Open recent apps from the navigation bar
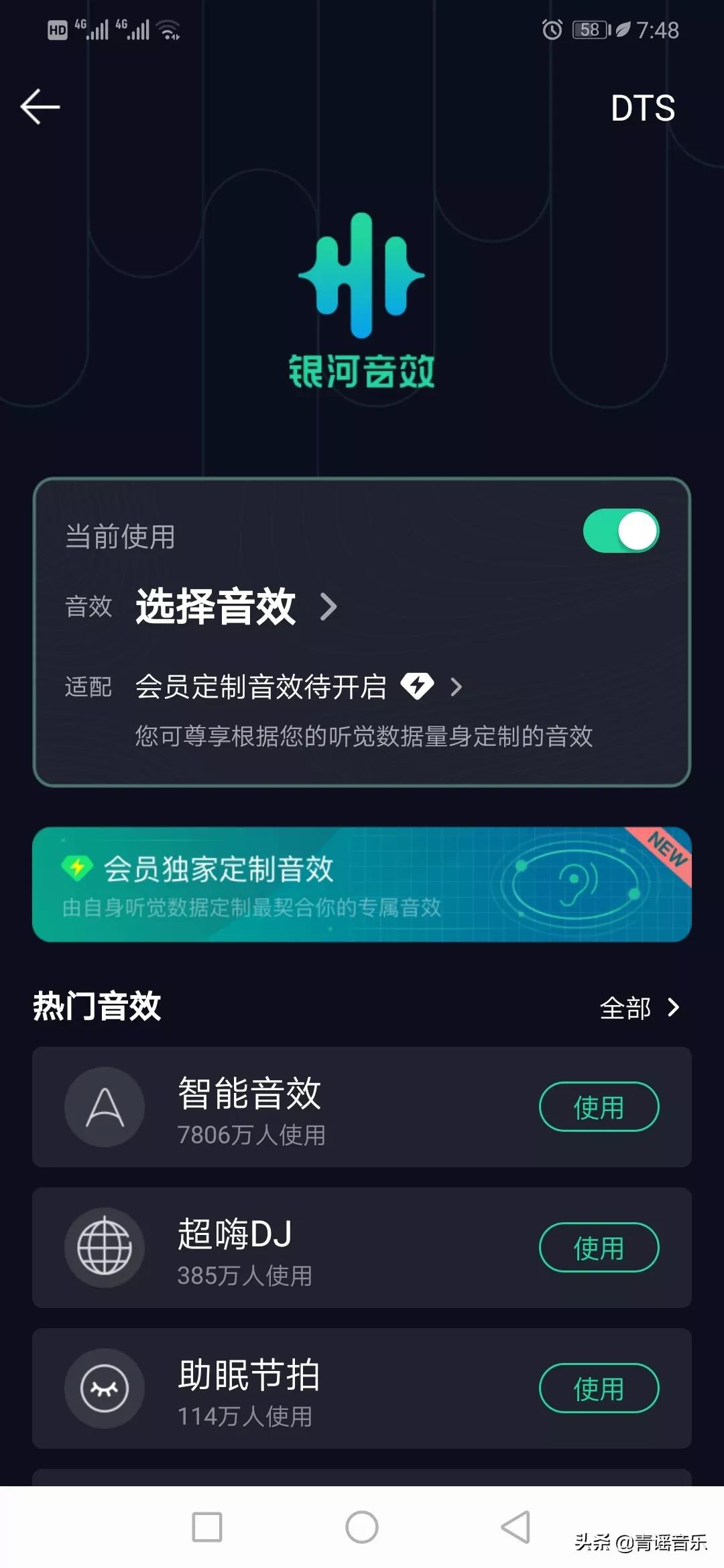This screenshot has width=724, height=1568. [207, 1528]
